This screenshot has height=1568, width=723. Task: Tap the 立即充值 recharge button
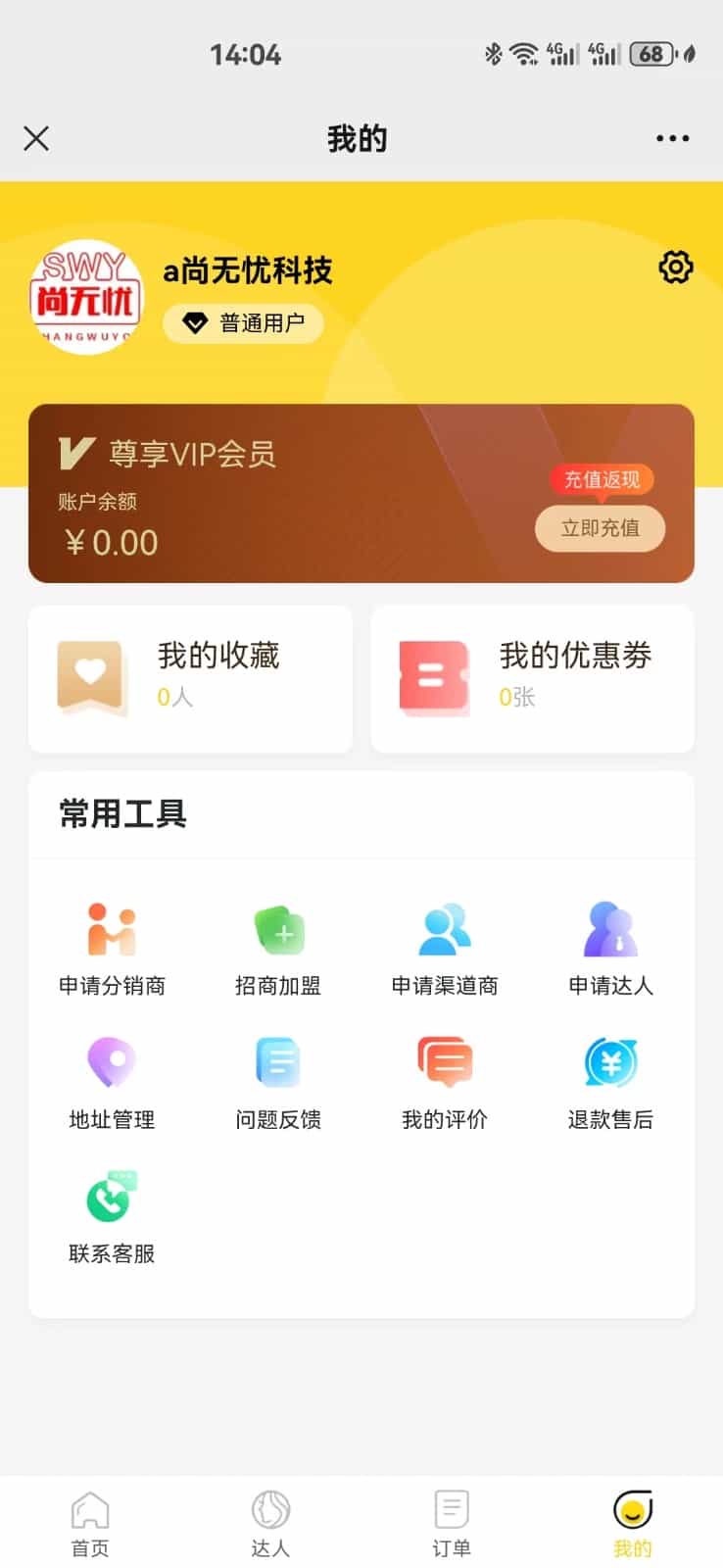(x=600, y=528)
